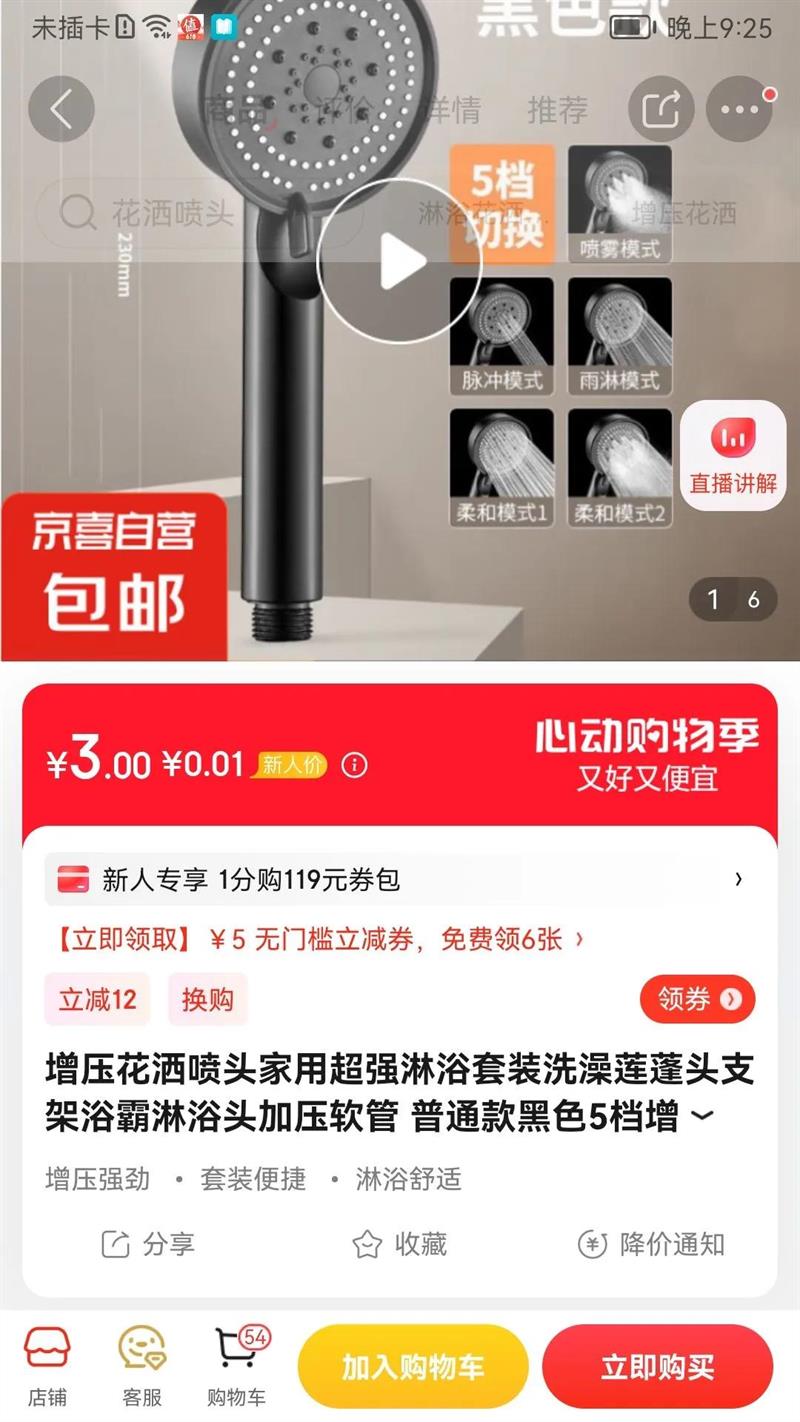Open the 购物车 shopping cart

pos(237,1366)
